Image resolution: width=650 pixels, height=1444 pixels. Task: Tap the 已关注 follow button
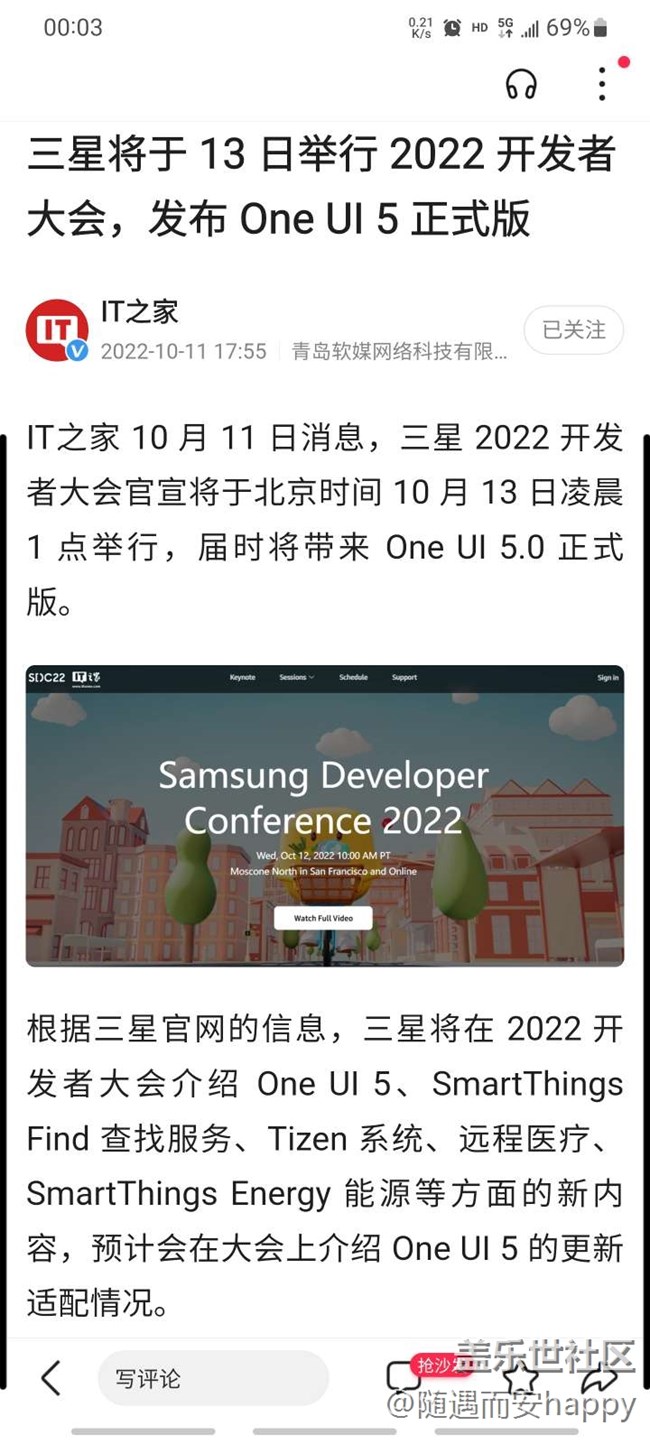[x=573, y=329]
